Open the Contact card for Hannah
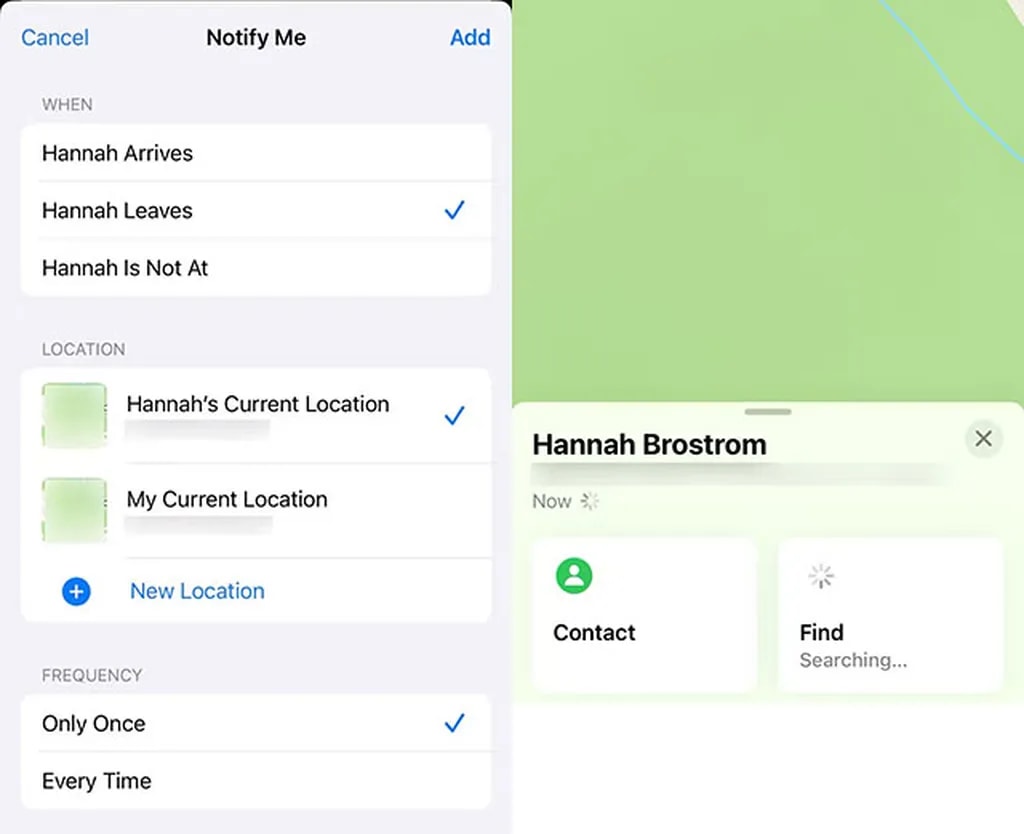Viewport: 1024px width, 834px height. pos(644,615)
